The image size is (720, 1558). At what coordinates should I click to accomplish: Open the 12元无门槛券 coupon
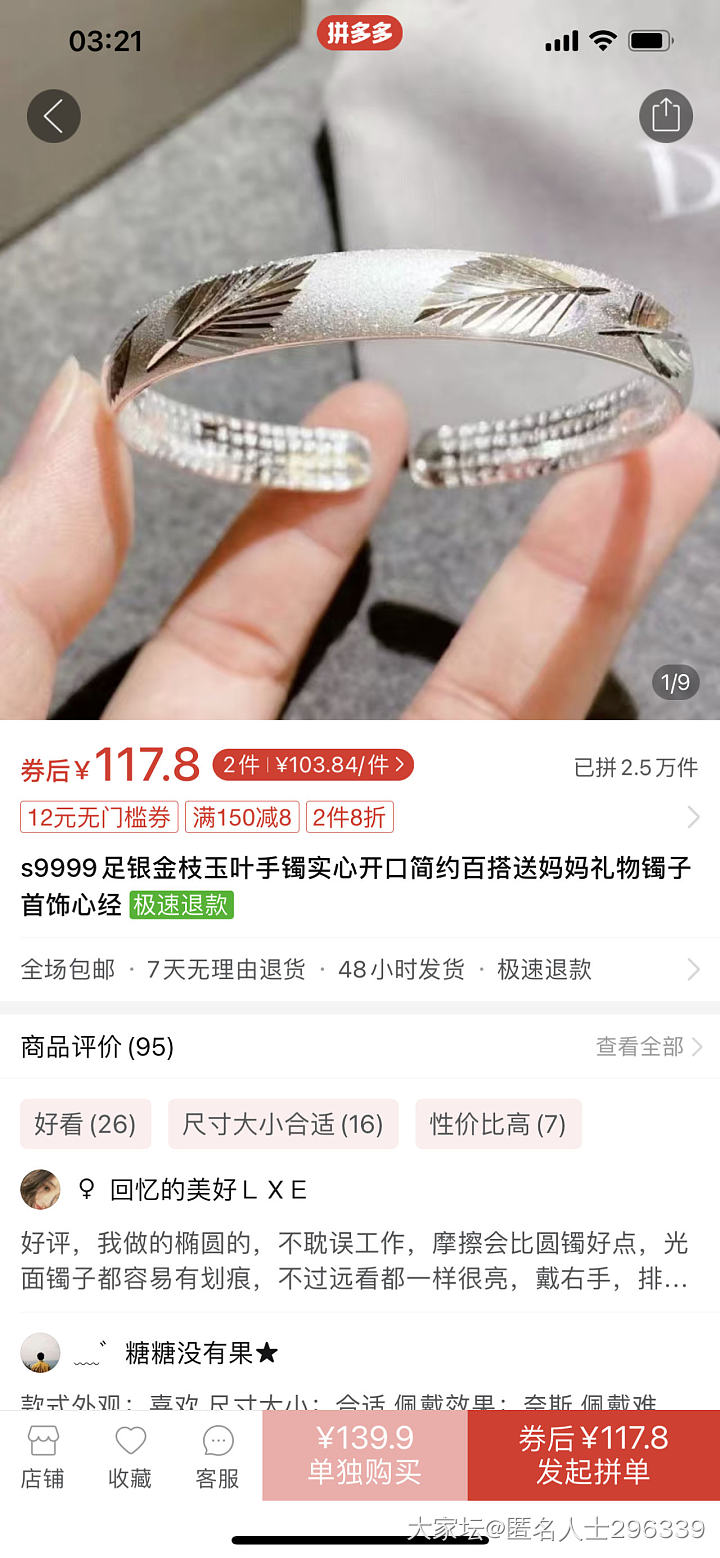click(99, 817)
